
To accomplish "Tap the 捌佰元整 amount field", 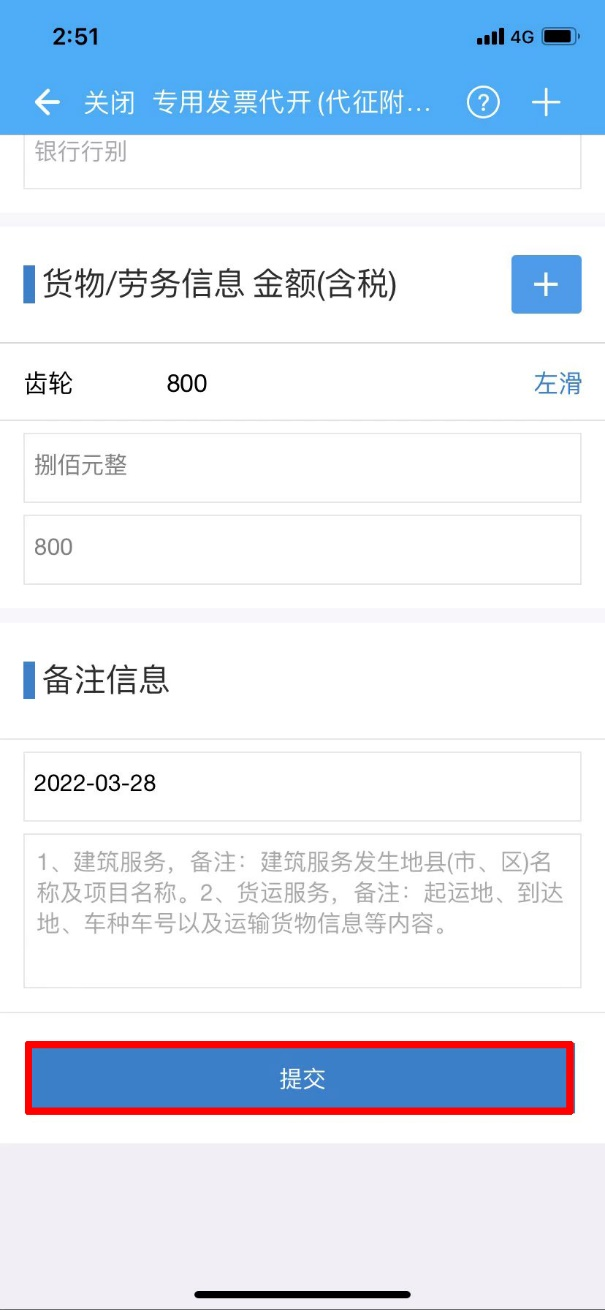I will click(302, 468).
